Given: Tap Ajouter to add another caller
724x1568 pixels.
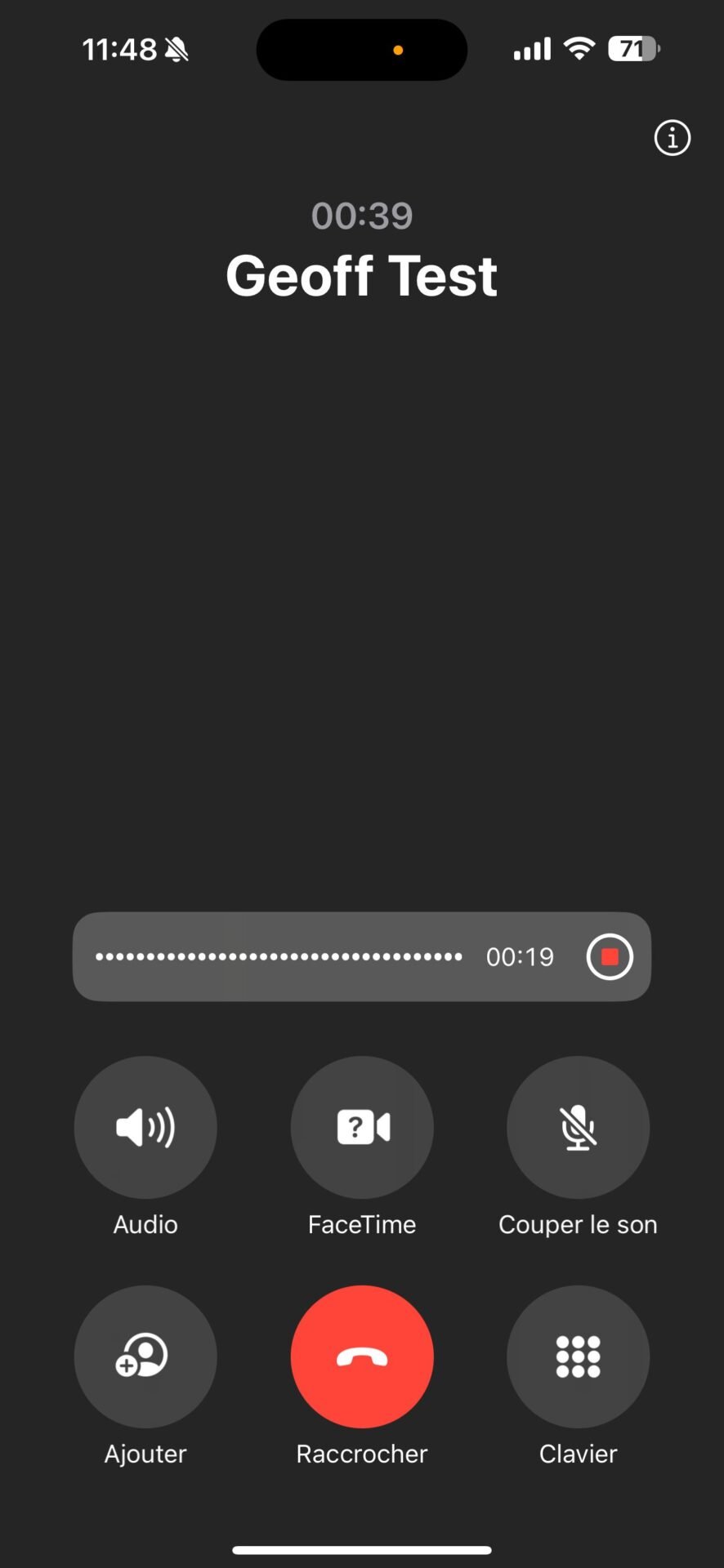Looking at the screenshot, I should [145, 1356].
